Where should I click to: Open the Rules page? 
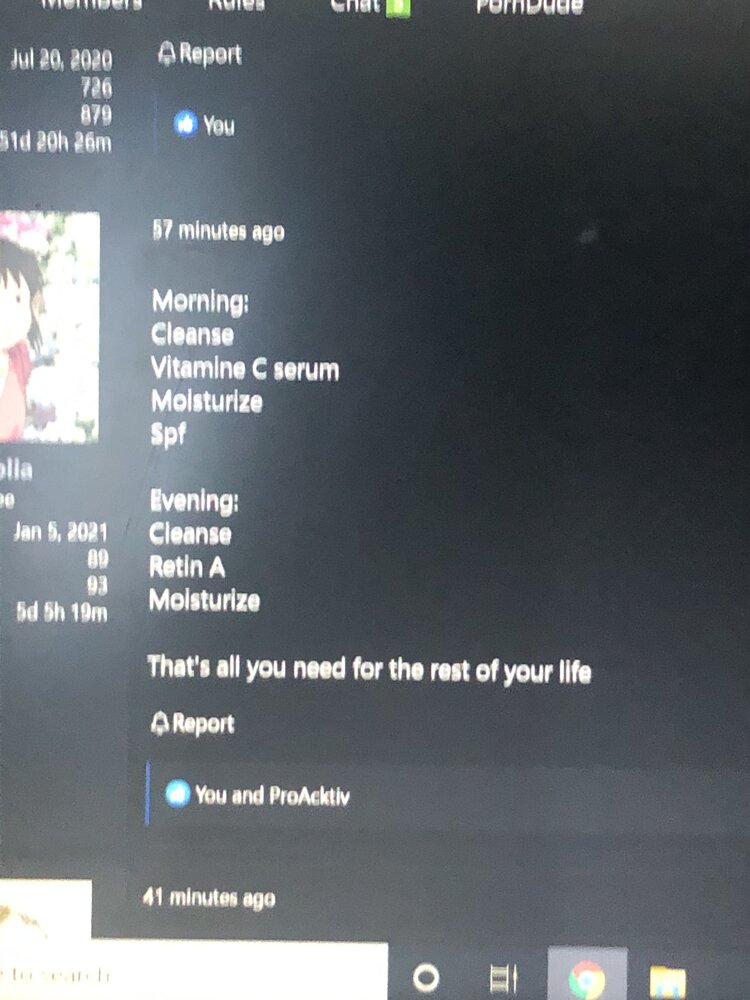[236, 5]
